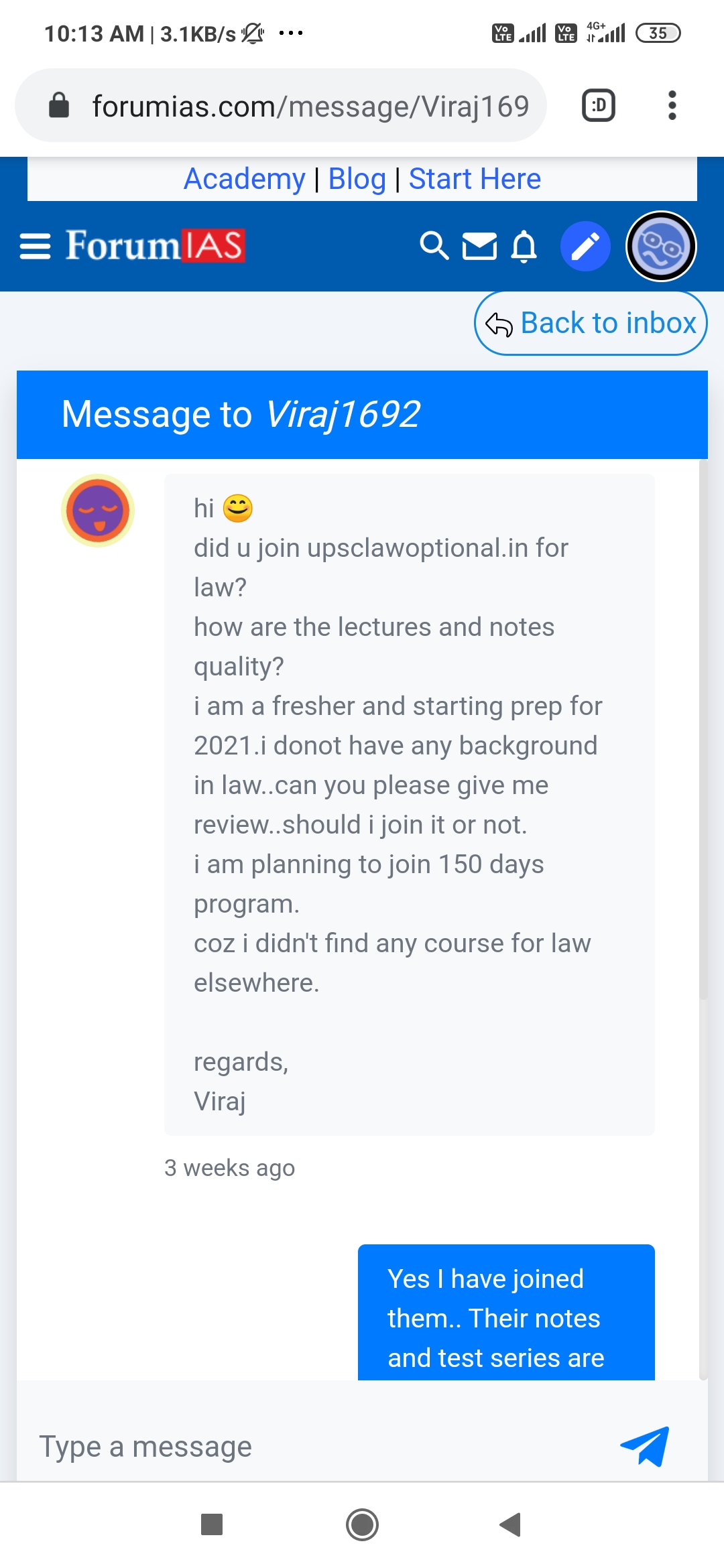Viewport: 724px width, 1568px height.
Task: Tap the ForumIAS logo
Action: click(x=155, y=246)
